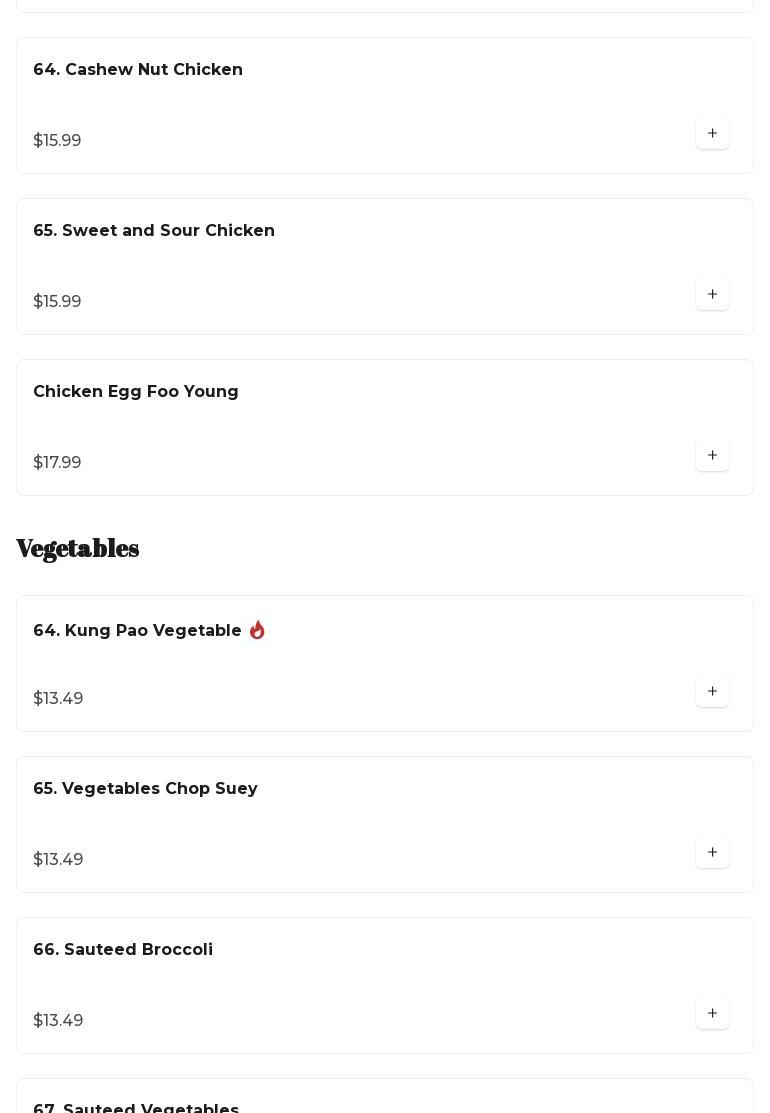Add Sweet and Sour Chicken to cart

coord(712,294)
